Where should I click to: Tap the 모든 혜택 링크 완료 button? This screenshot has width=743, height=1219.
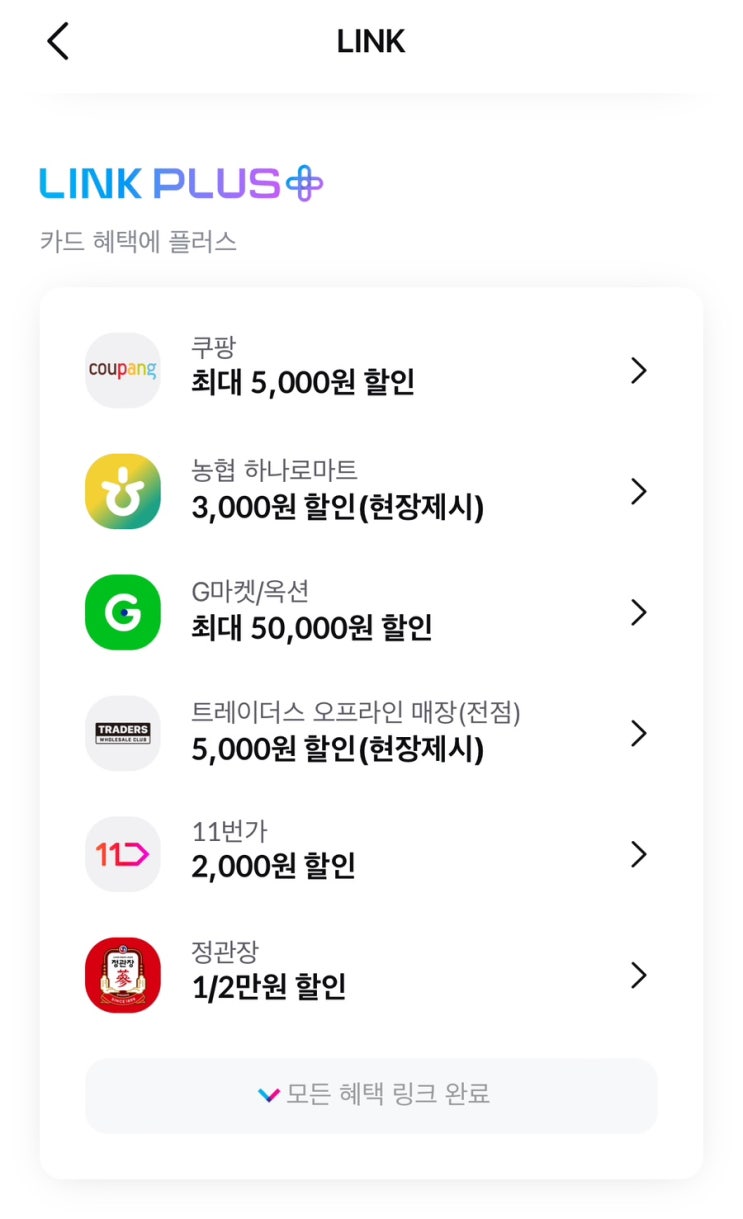coord(371,1095)
